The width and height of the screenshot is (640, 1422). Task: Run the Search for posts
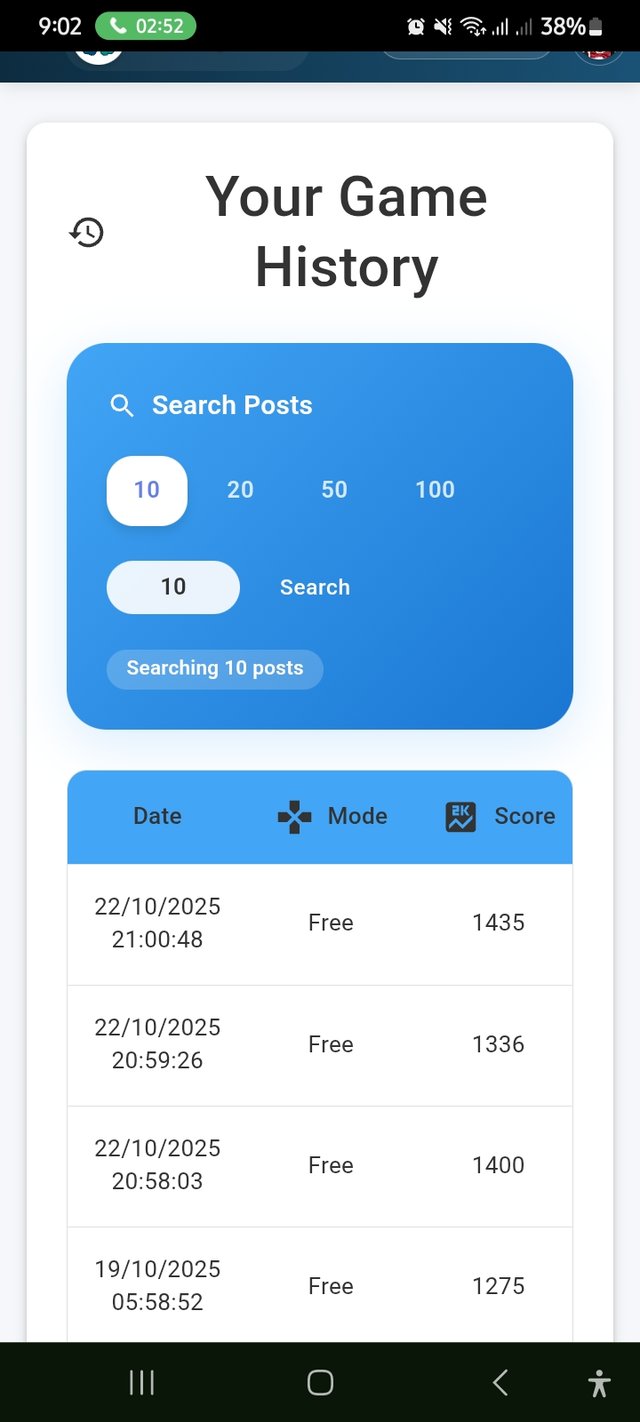315,587
